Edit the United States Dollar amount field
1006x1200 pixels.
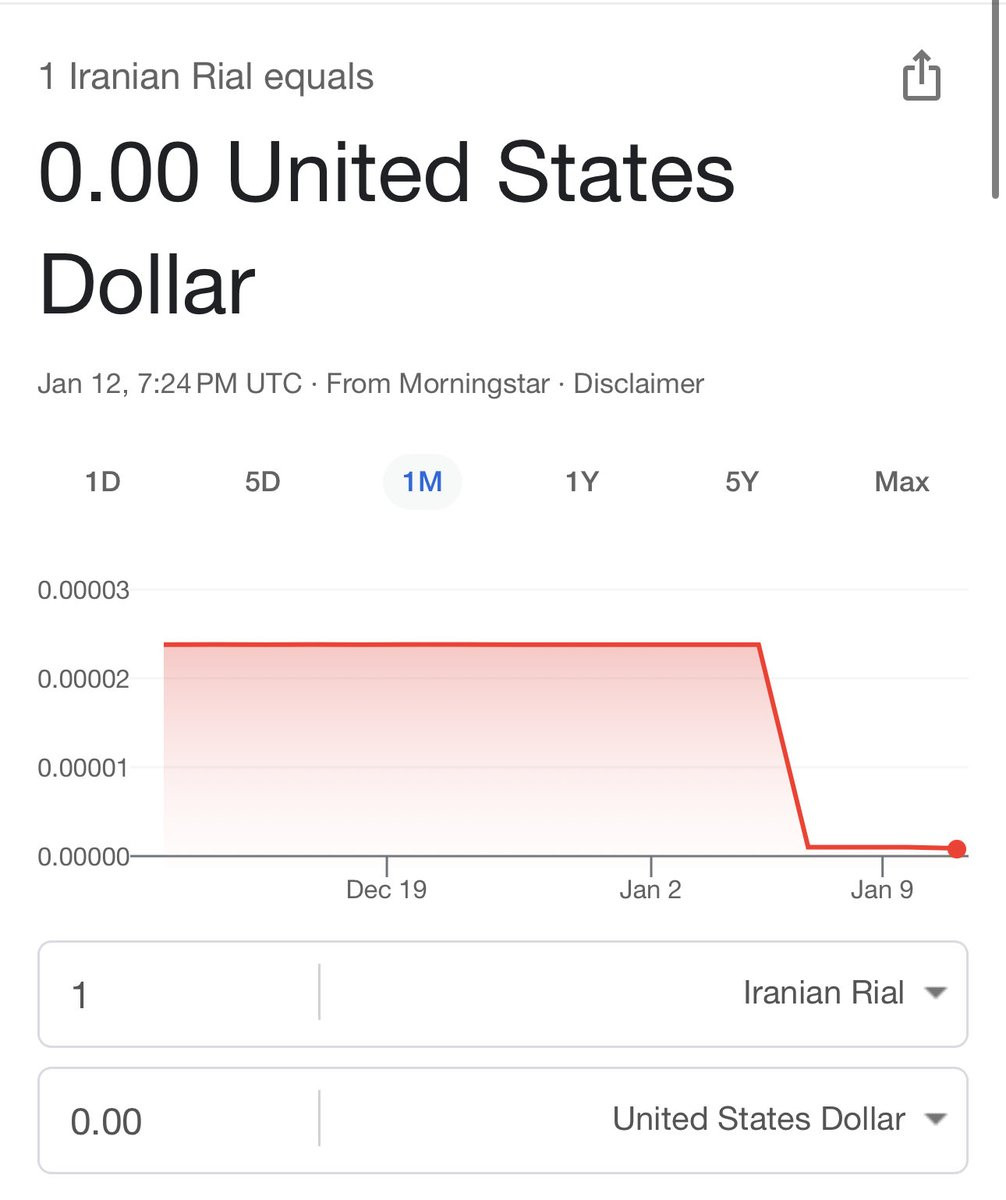[x=180, y=1121]
